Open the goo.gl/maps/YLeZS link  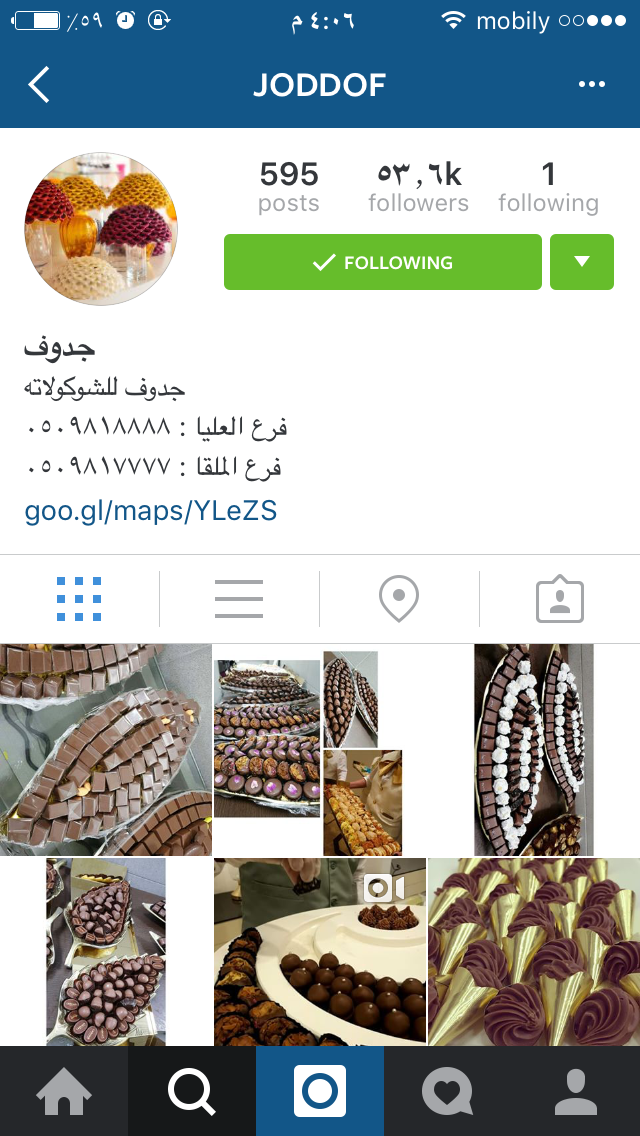(150, 511)
